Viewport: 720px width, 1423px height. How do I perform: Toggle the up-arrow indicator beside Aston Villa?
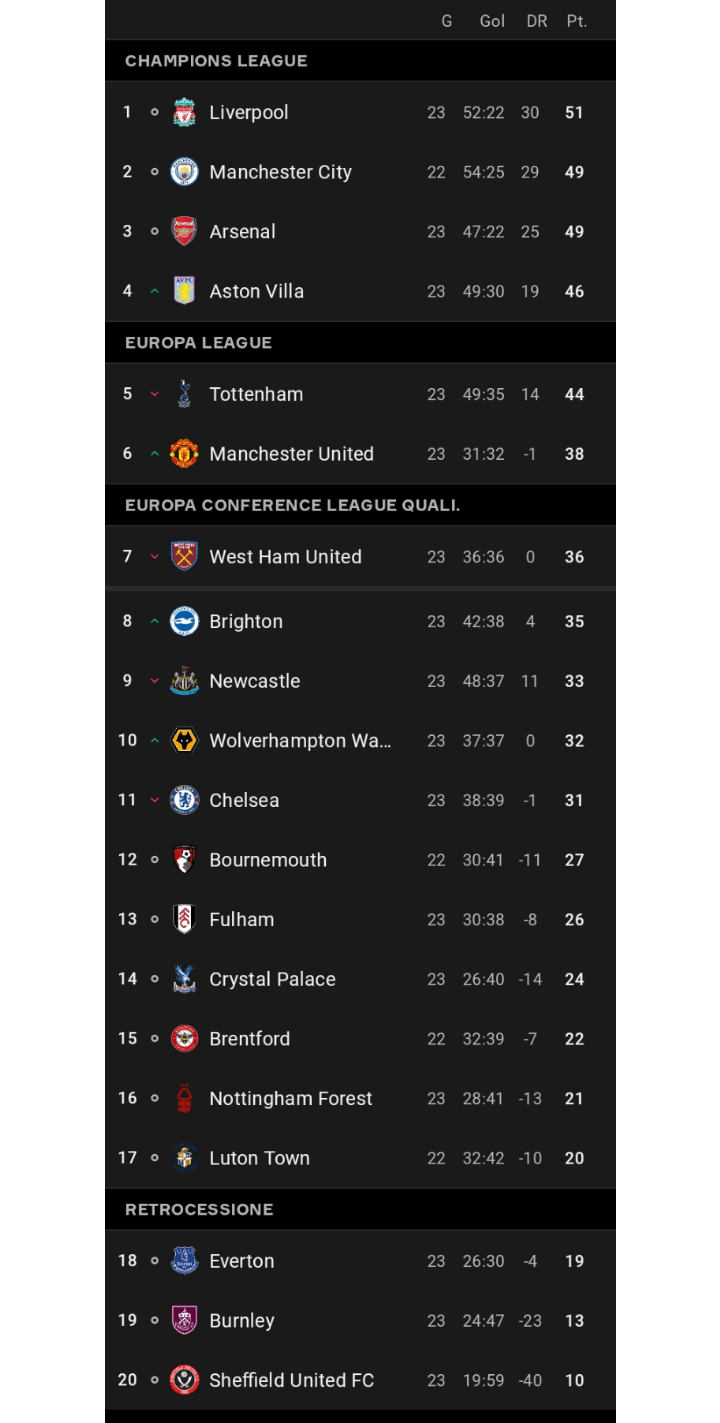click(152, 291)
